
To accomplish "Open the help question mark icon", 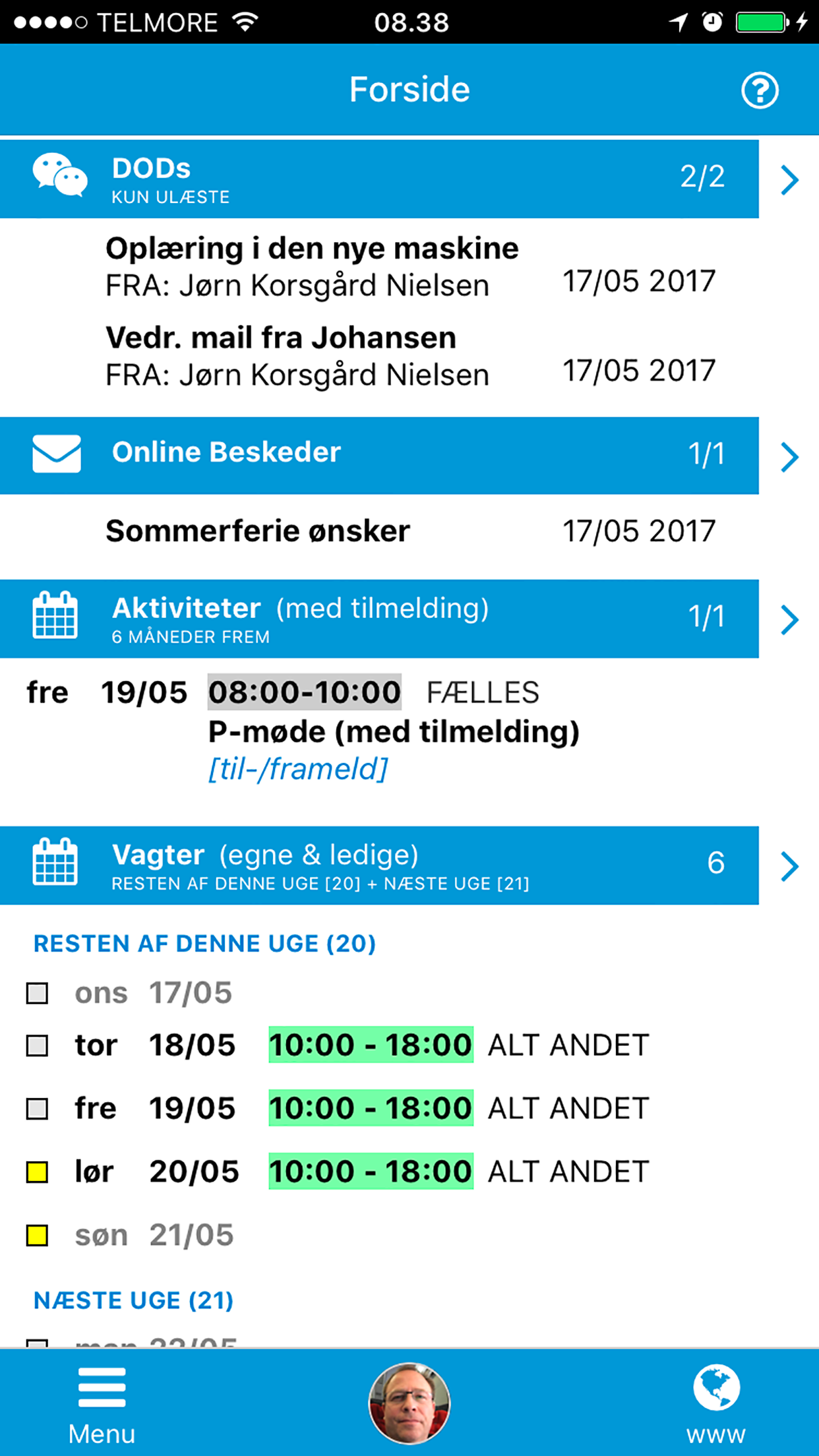I will pos(760,90).
